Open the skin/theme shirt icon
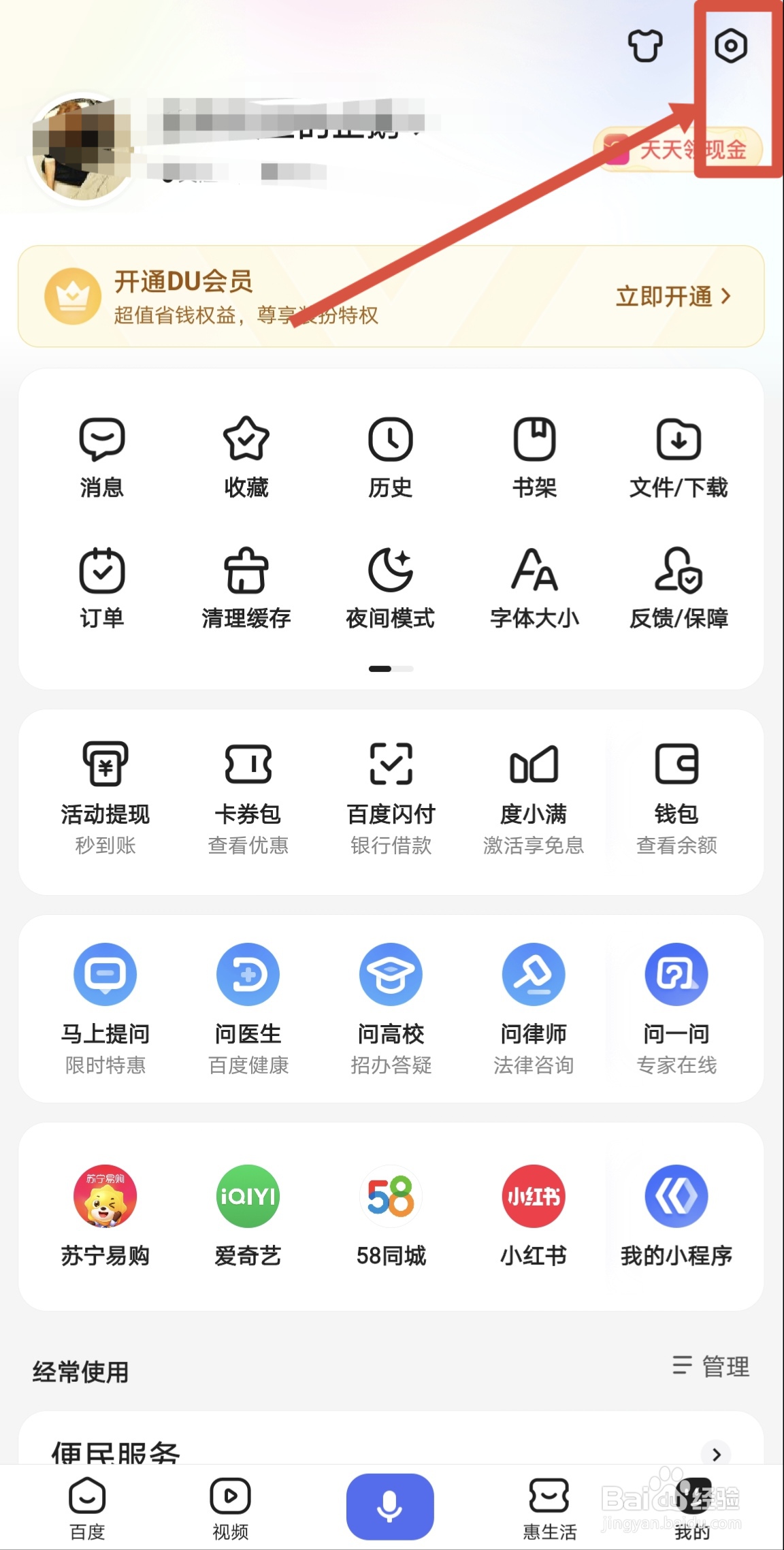Image resolution: width=784 pixels, height=1550 pixels. coord(644,46)
